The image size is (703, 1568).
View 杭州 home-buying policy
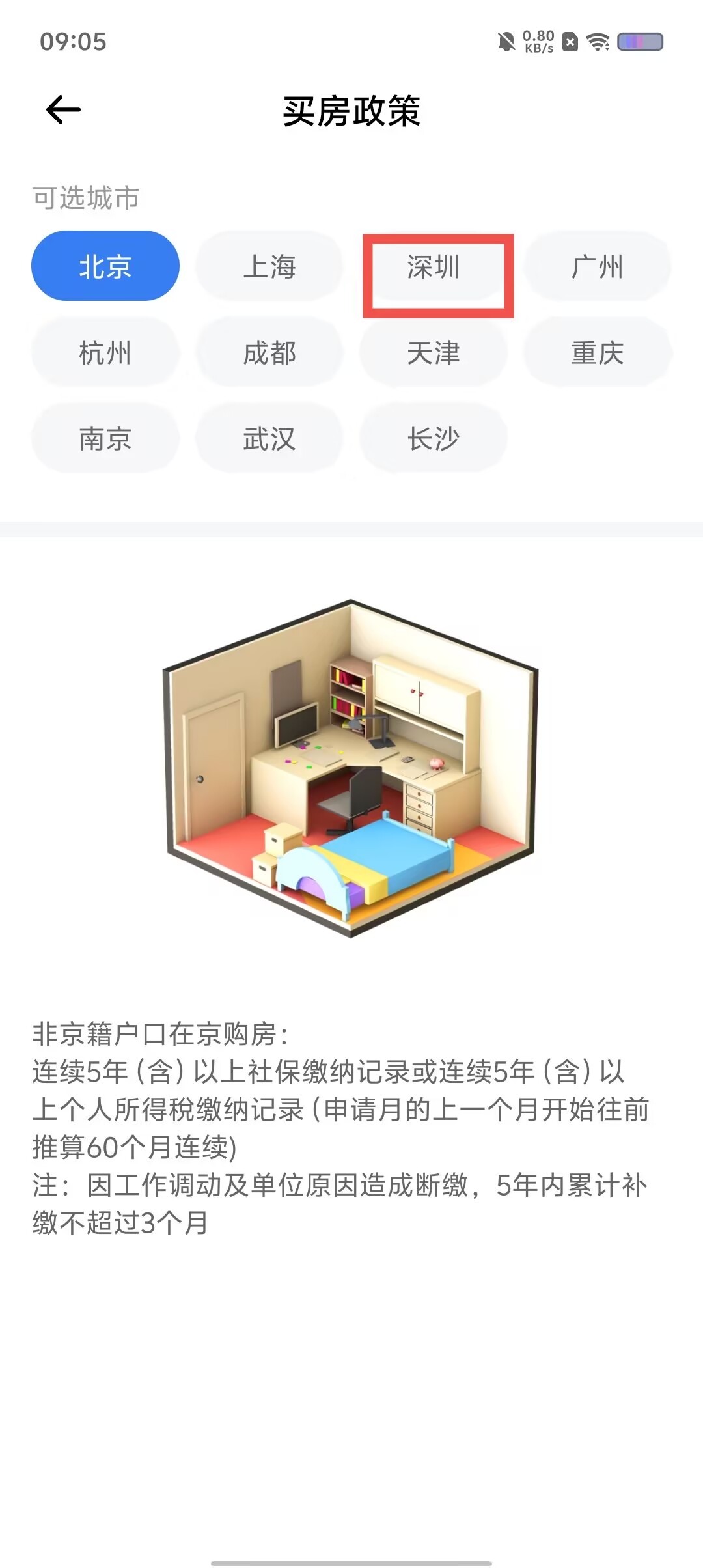105,353
